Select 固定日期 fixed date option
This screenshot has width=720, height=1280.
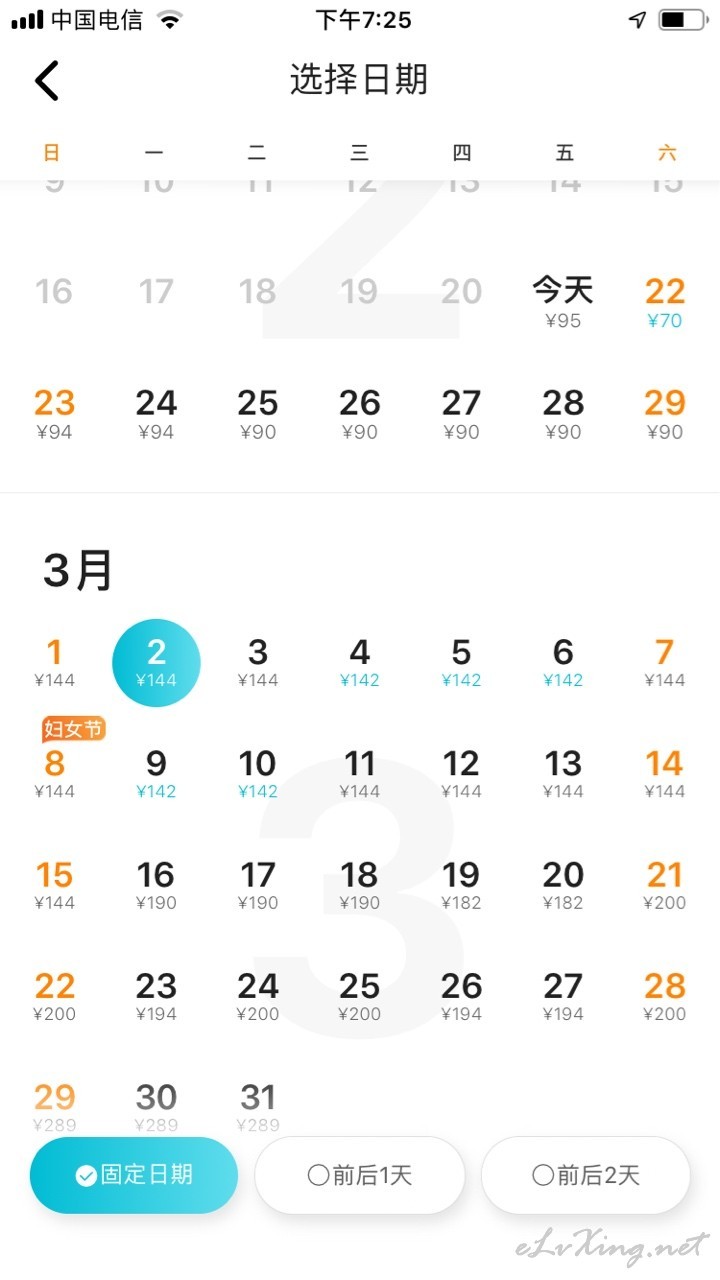pyautogui.click(x=134, y=1175)
